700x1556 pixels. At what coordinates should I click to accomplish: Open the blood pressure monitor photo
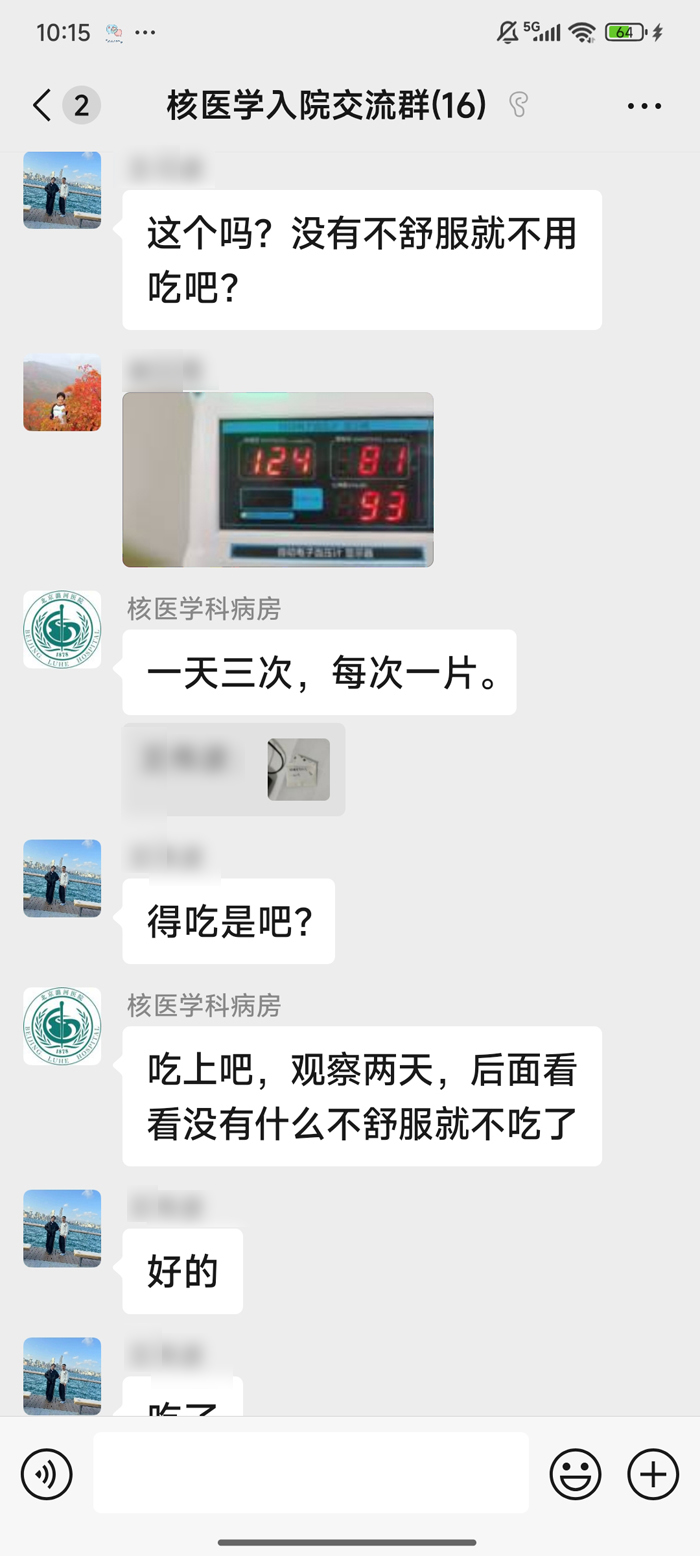click(278, 480)
